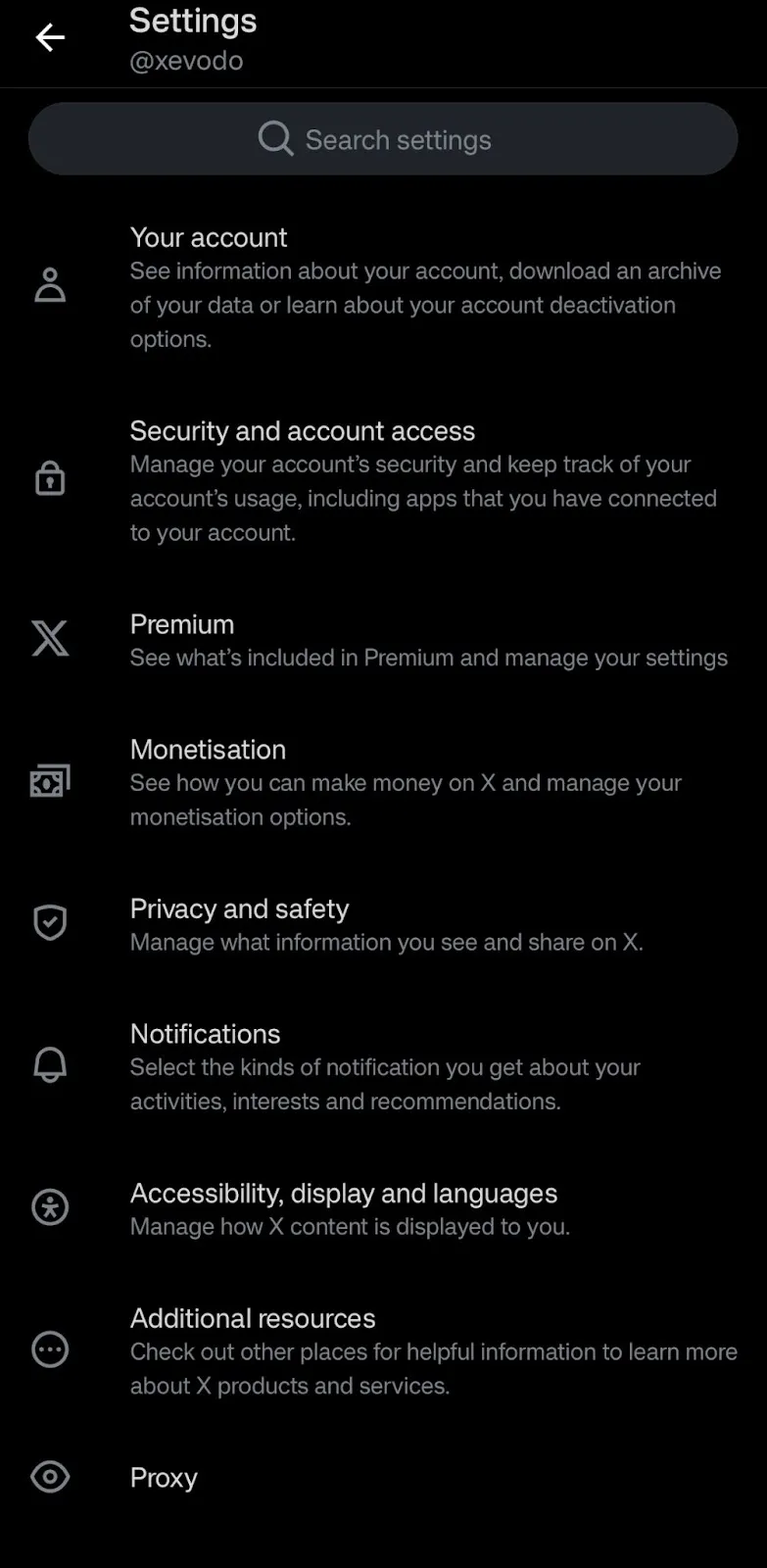Open the Proxy setting
The width and height of the screenshot is (767, 1568).
(x=383, y=1477)
